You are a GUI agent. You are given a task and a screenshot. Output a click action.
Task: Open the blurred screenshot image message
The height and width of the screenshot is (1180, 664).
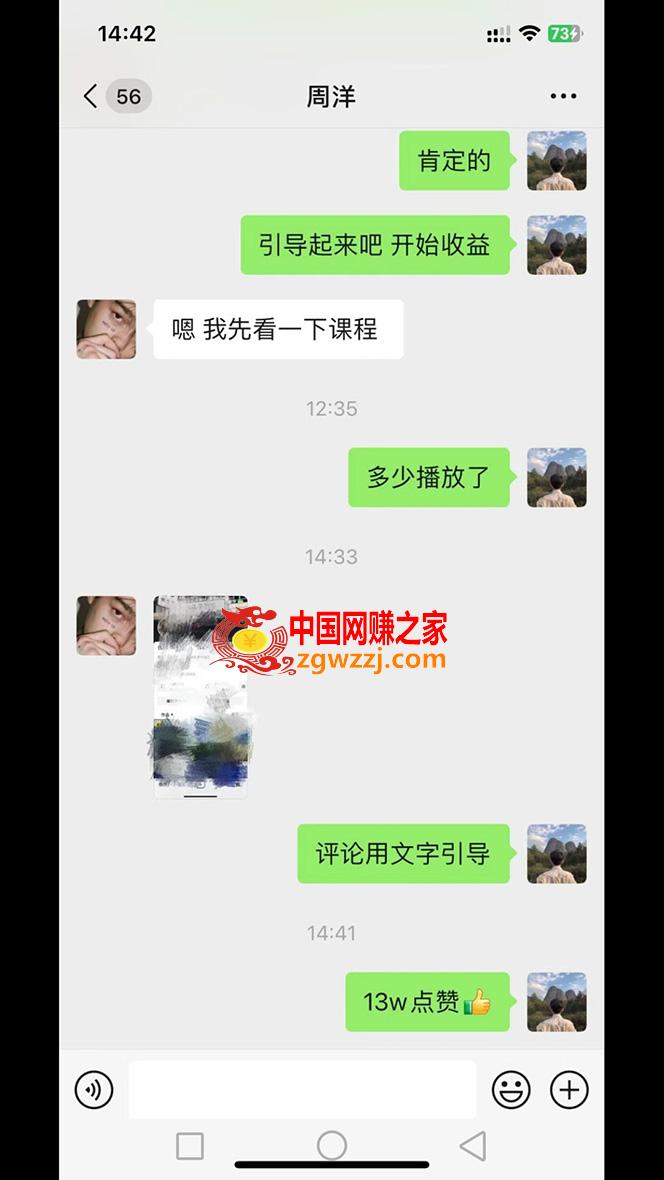(201, 696)
